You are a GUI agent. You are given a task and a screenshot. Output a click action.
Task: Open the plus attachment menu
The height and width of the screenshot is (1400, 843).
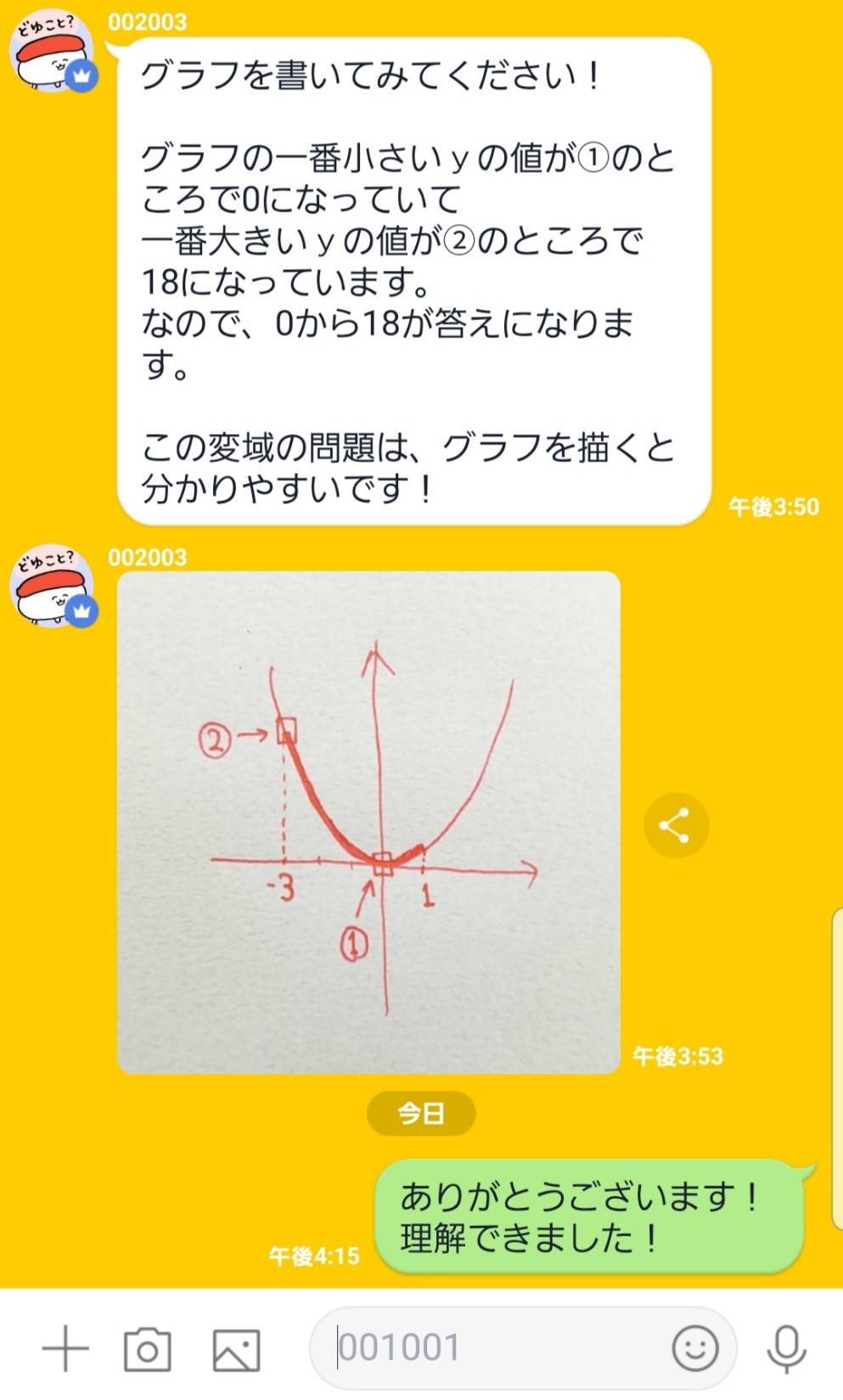65,1347
